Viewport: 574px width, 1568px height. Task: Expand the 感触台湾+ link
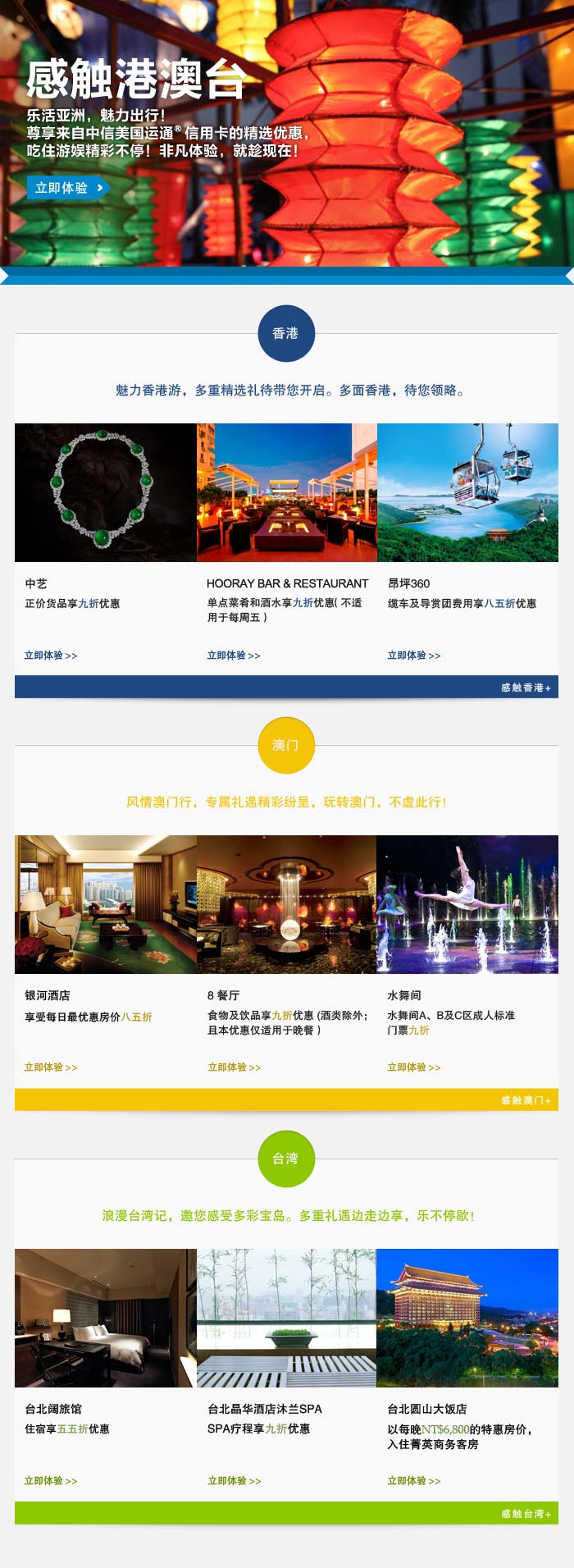[x=526, y=1514]
